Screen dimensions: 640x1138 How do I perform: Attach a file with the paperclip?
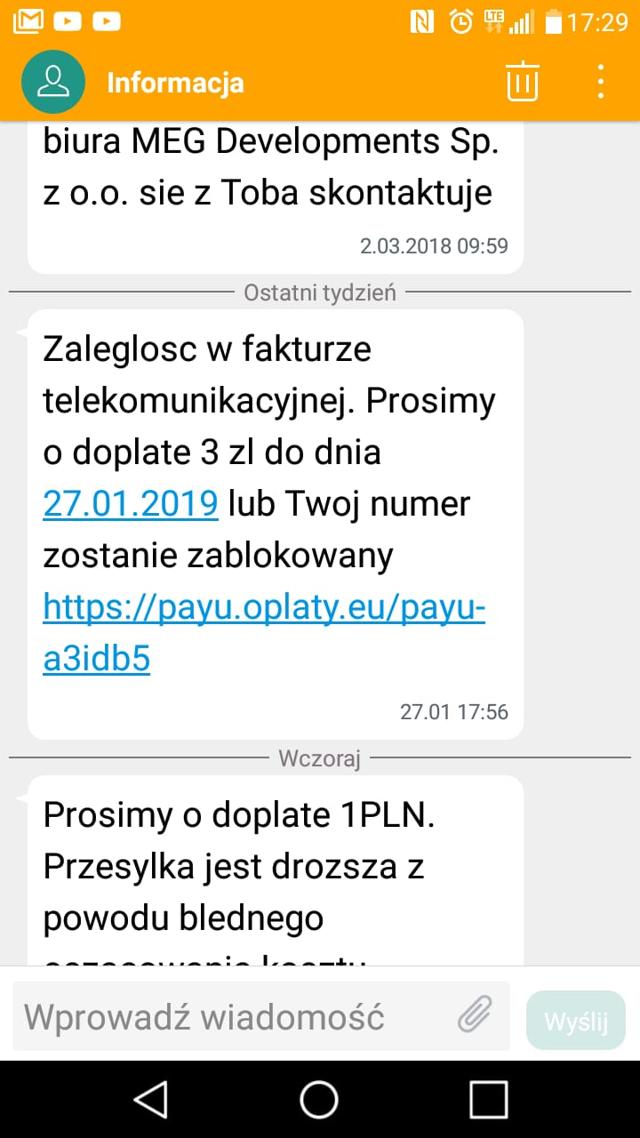click(x=475, y=1014)
